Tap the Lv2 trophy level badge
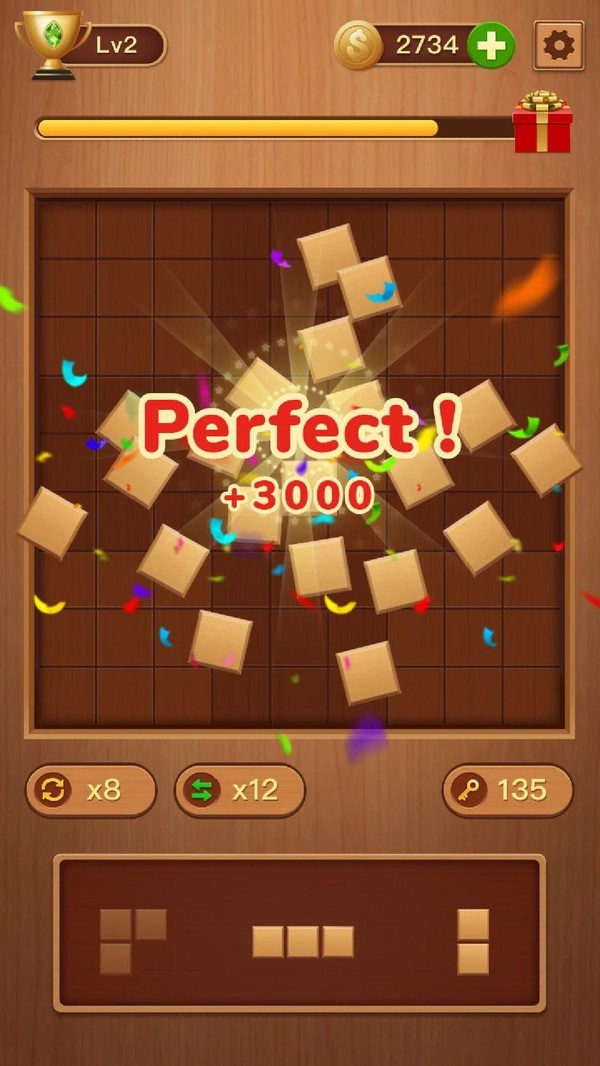Screen dimensions: 600x1066 92,45
